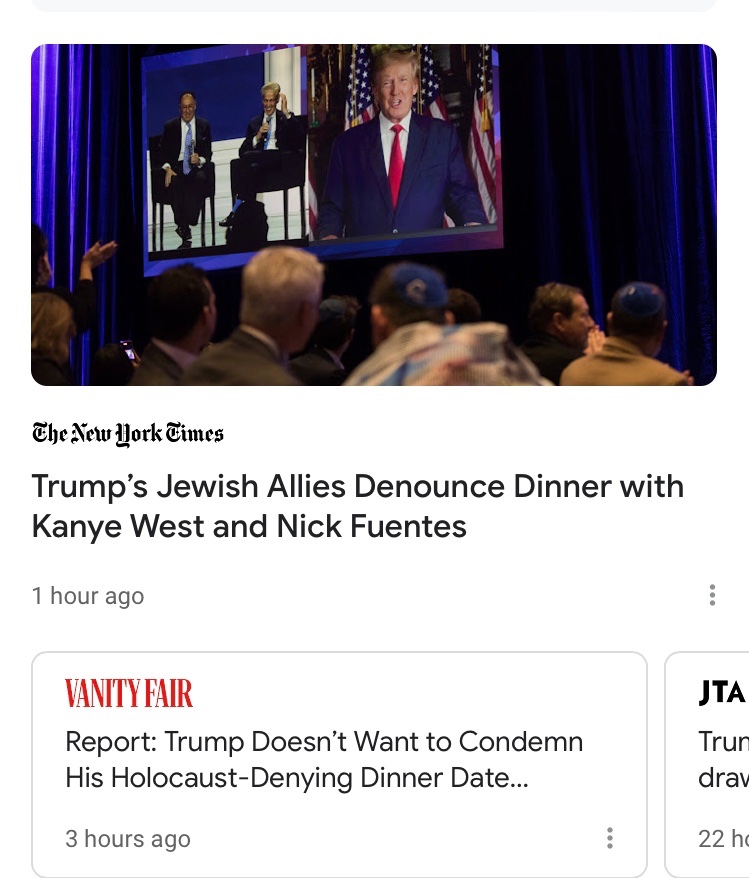749x878 pixels.
Task: Open the New York Times article image
Action: pyautogui.click(x=373, y=215)
